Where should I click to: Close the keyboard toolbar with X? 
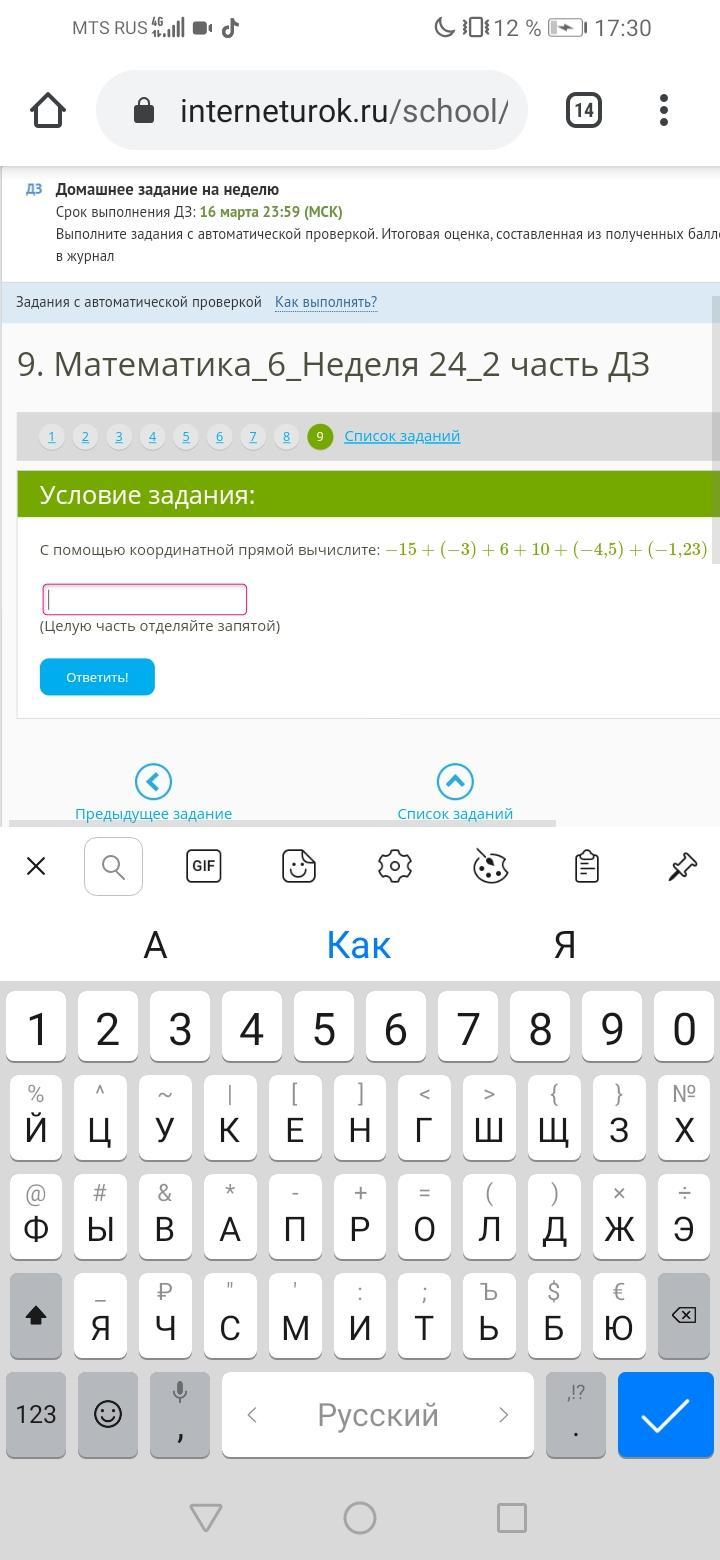point(36,866)
